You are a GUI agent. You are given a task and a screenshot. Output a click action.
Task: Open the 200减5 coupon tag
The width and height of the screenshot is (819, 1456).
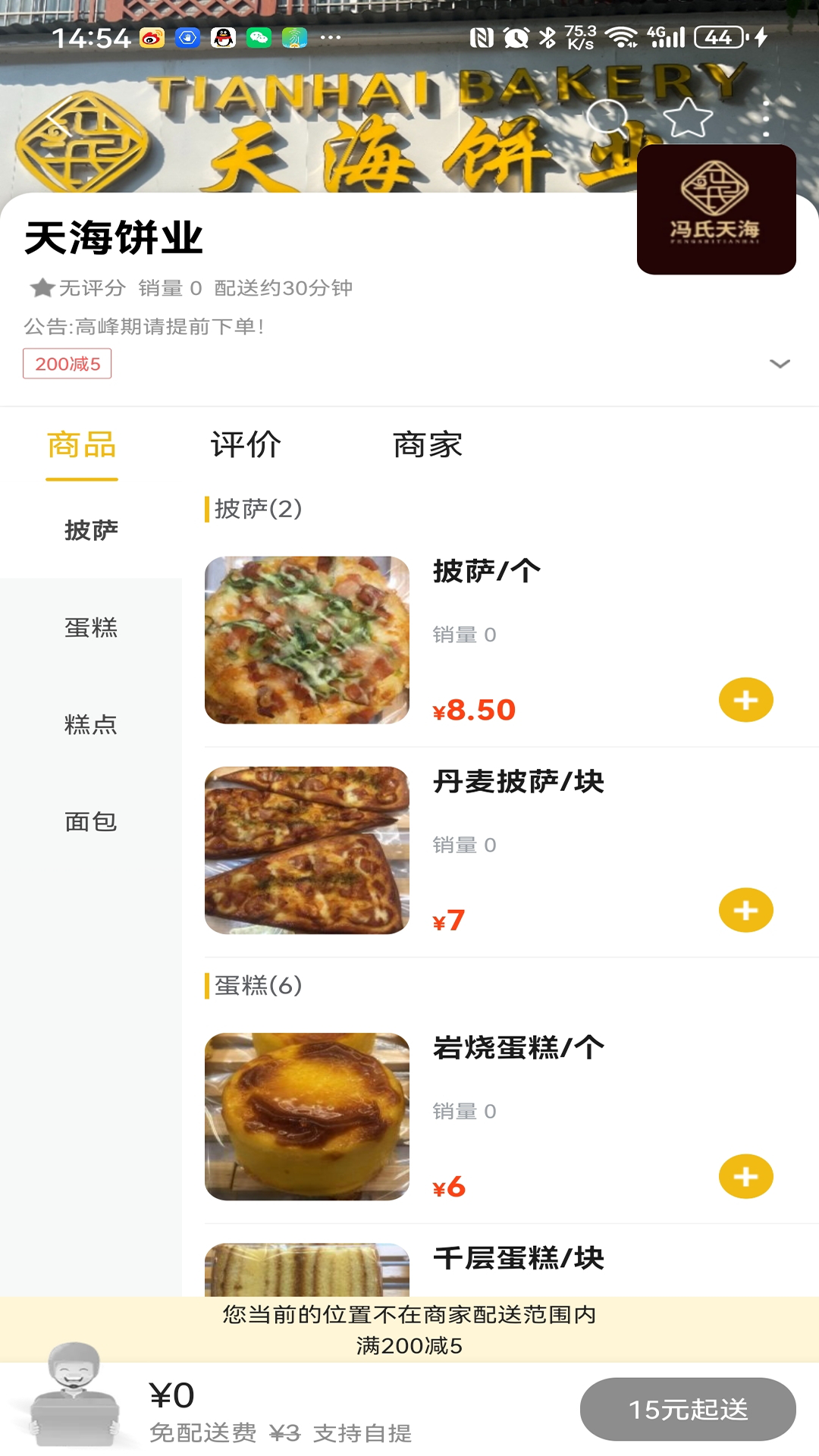pyautogui.click(x=67, y=363)
